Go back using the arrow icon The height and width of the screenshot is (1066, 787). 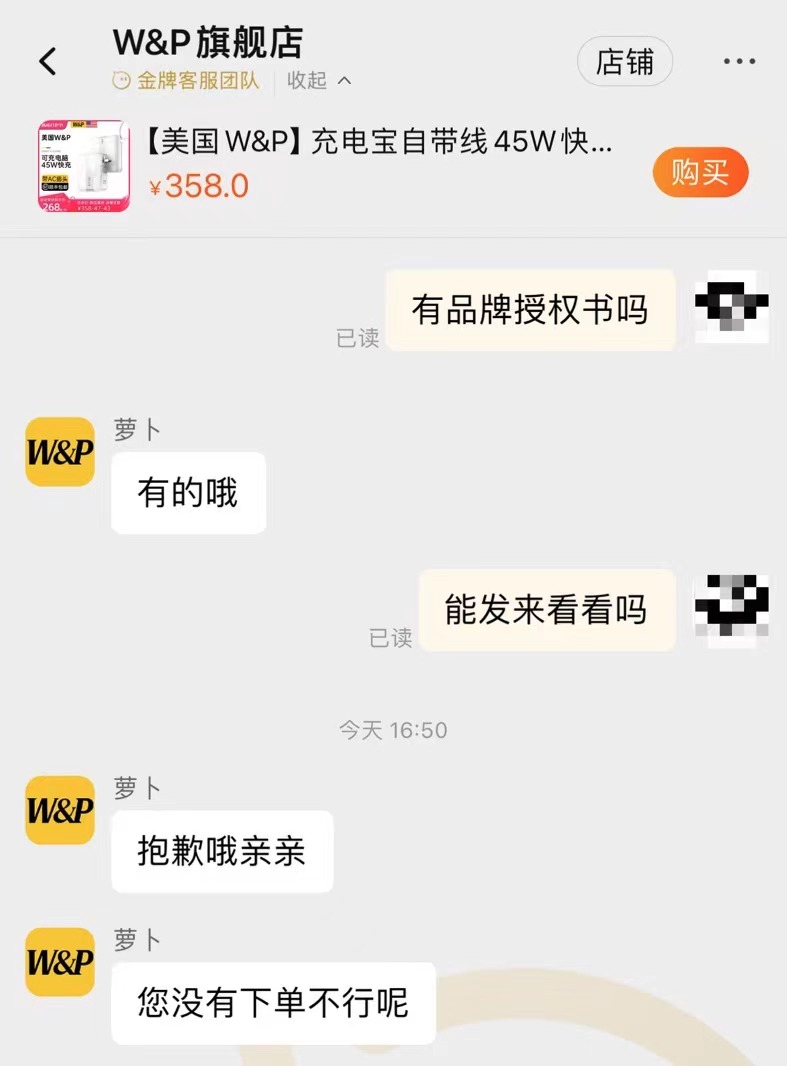click(47, 62)
